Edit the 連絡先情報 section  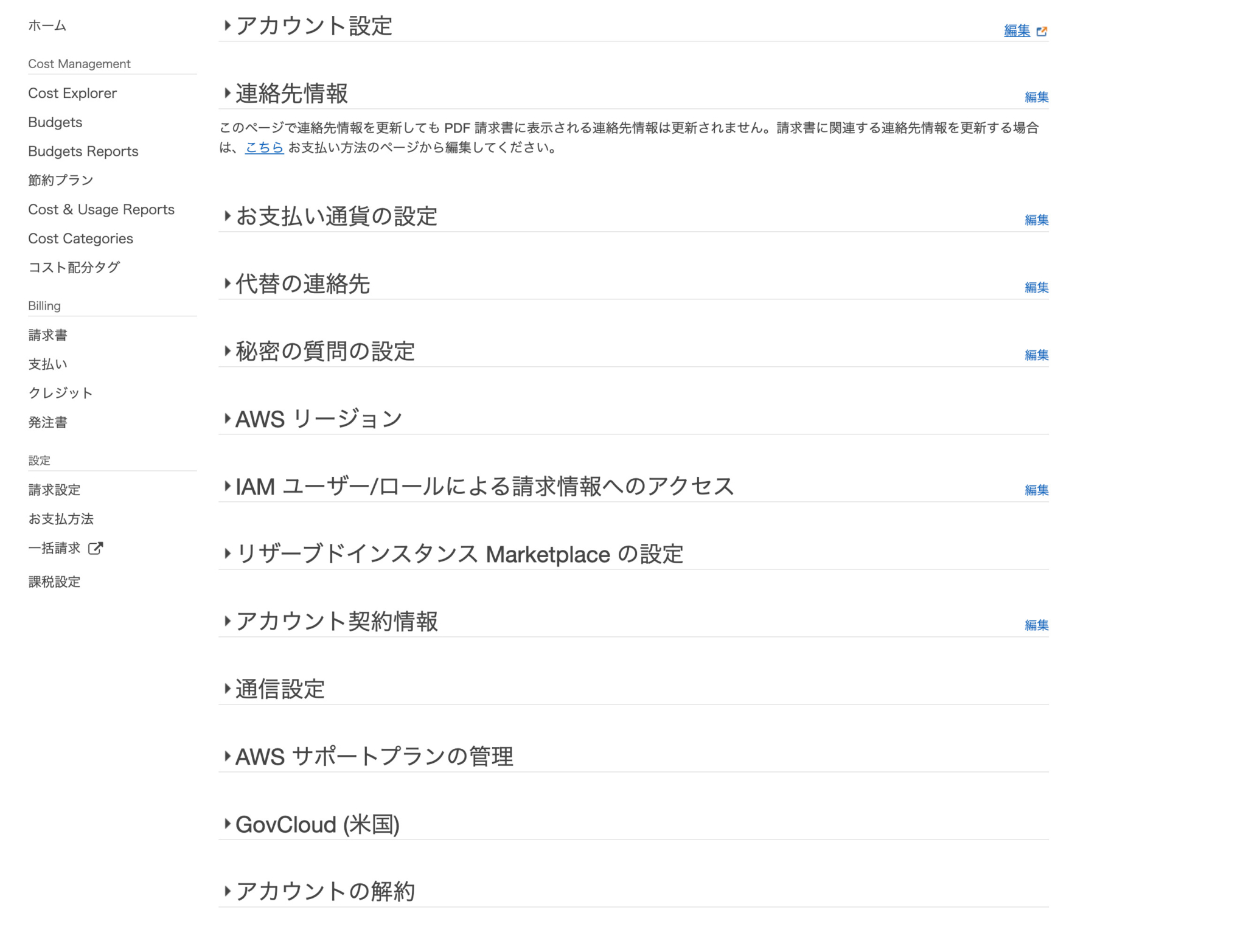[x=1035, y=97]
